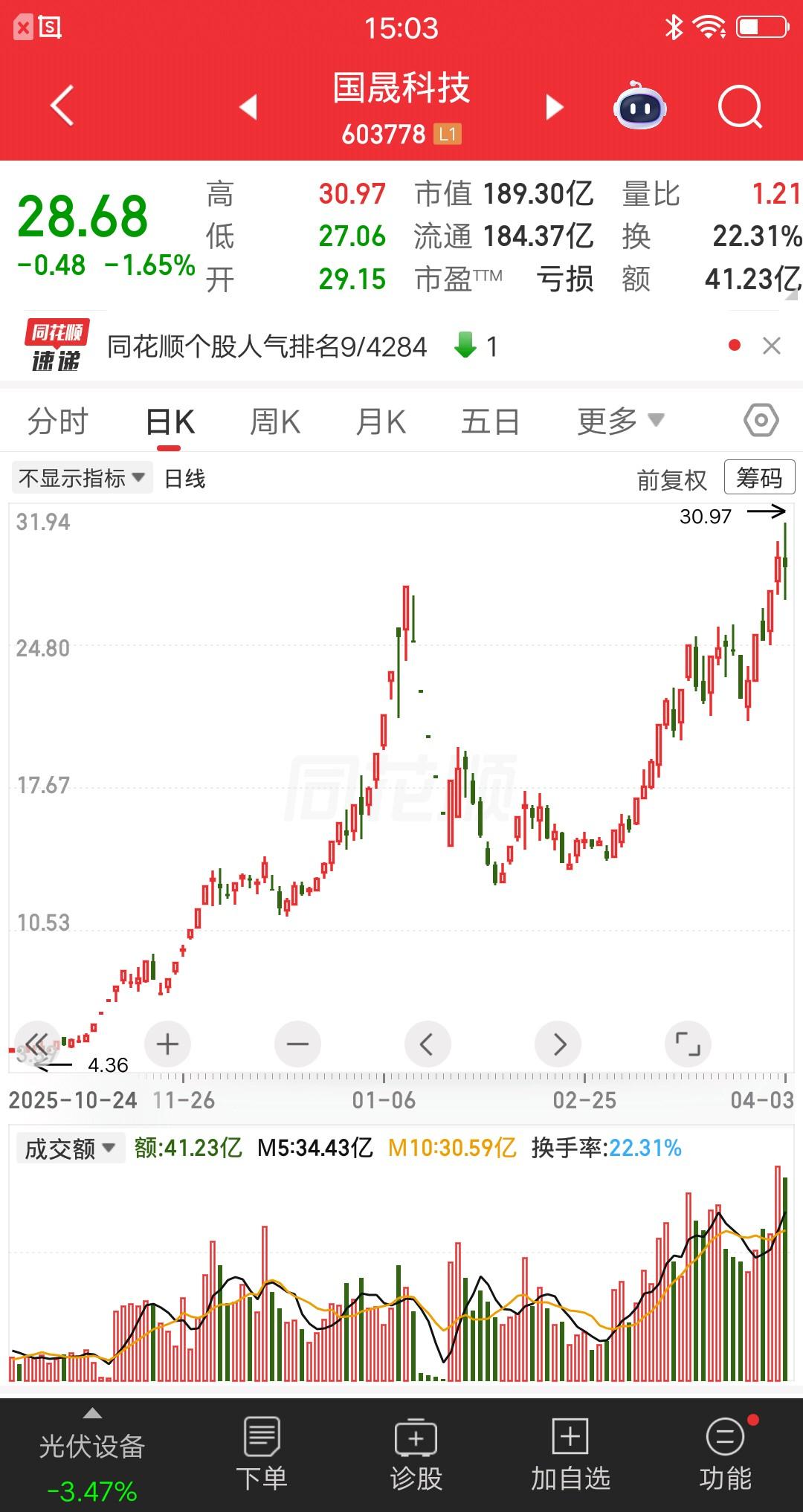Pan the chart right with arrow control
Screen dimensions: 803x1512
coord(558,1044)
